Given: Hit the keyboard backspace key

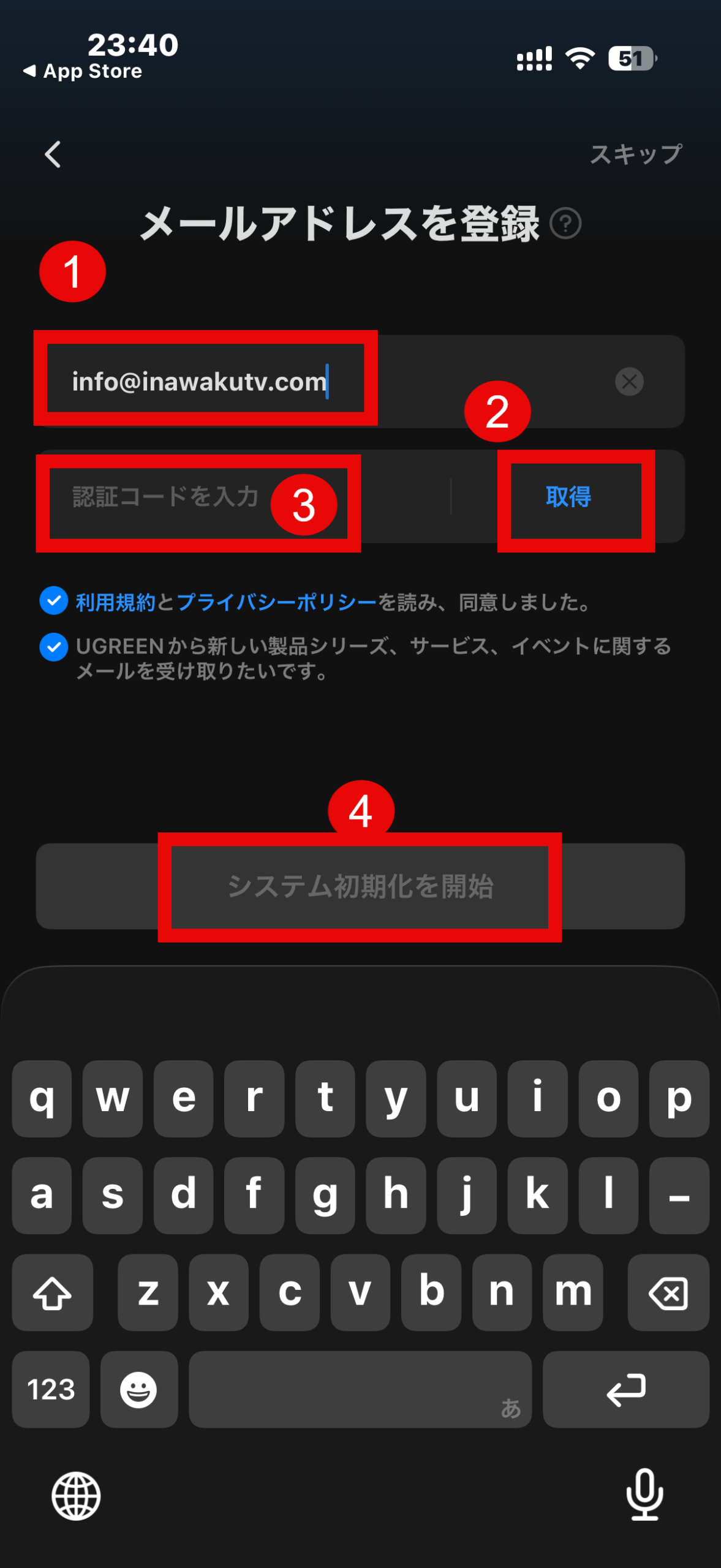Looking at the screenshot, I should click(x=668, y=1293).
